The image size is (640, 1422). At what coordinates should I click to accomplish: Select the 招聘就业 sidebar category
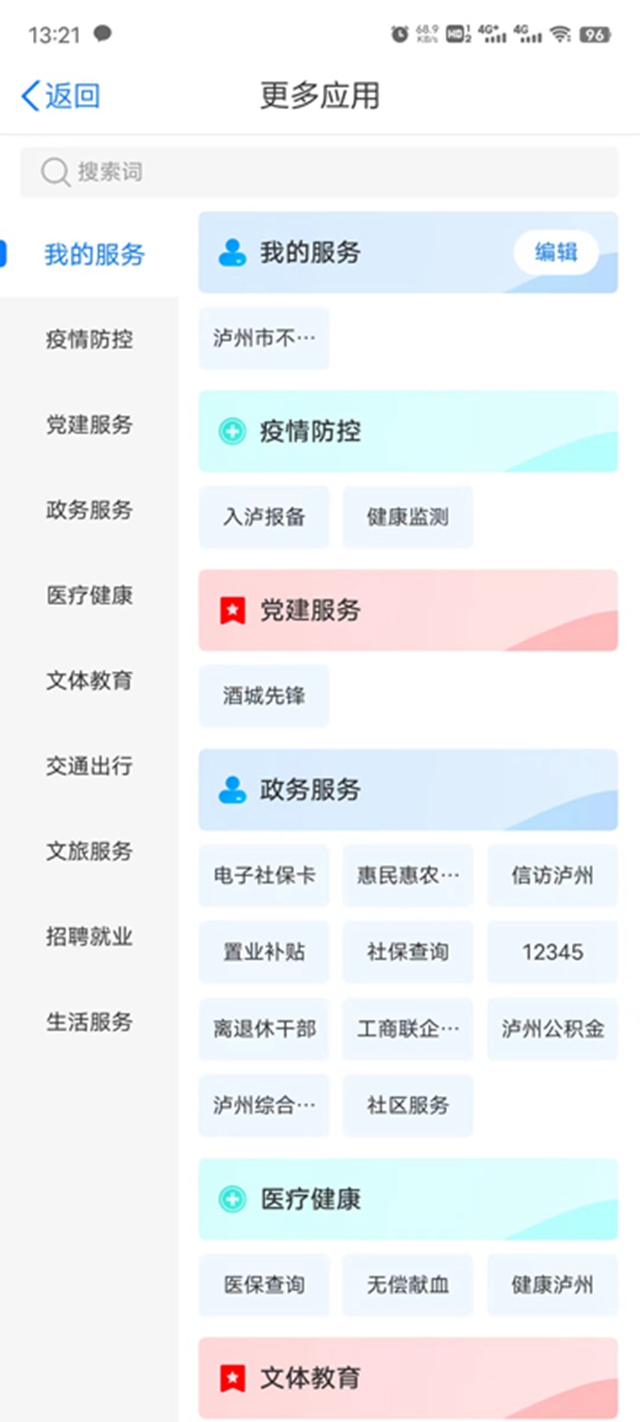tap(89, 937)
